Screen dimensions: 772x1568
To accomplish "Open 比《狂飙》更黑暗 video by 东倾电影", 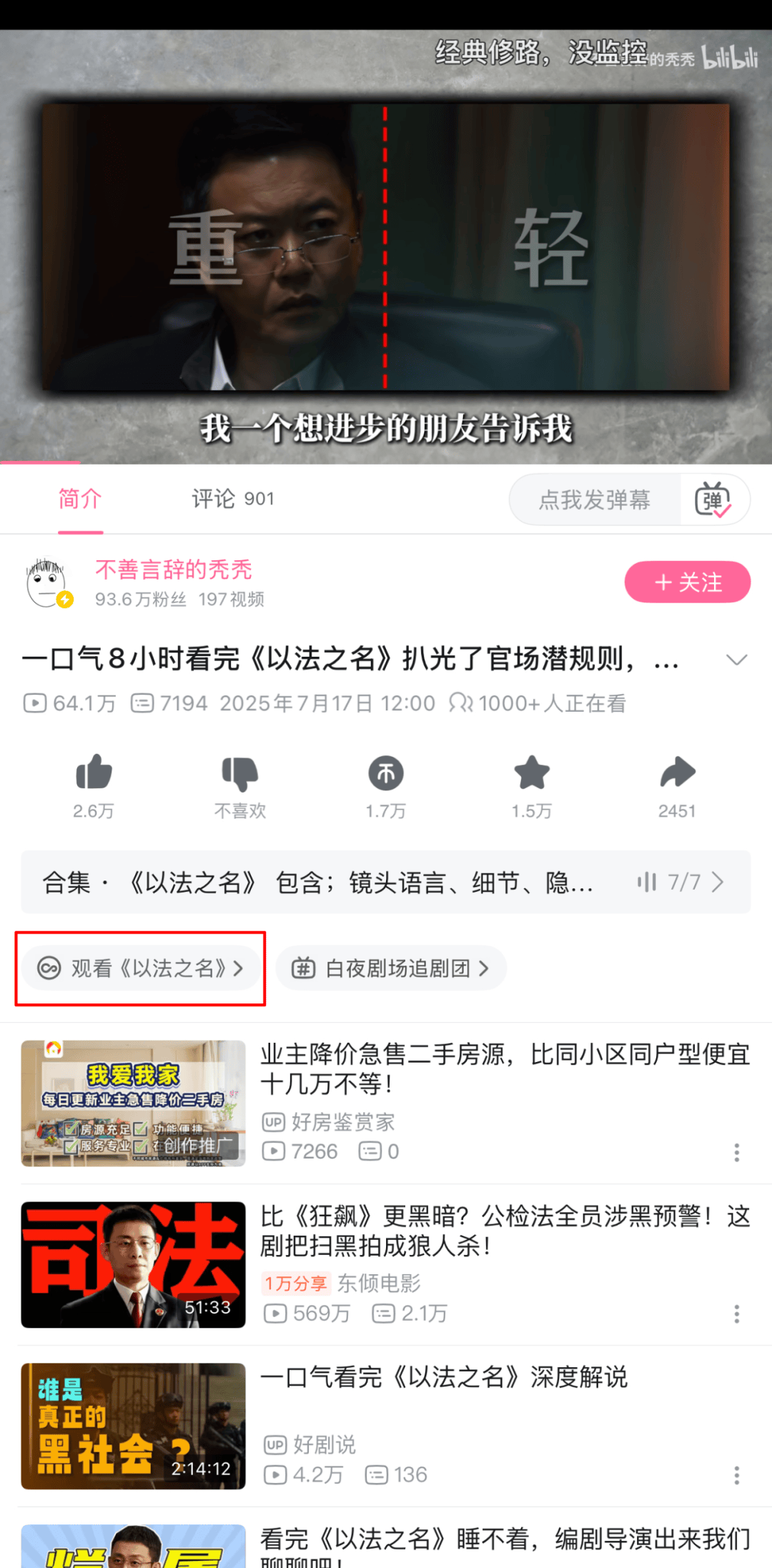I will click(503, 1230).
